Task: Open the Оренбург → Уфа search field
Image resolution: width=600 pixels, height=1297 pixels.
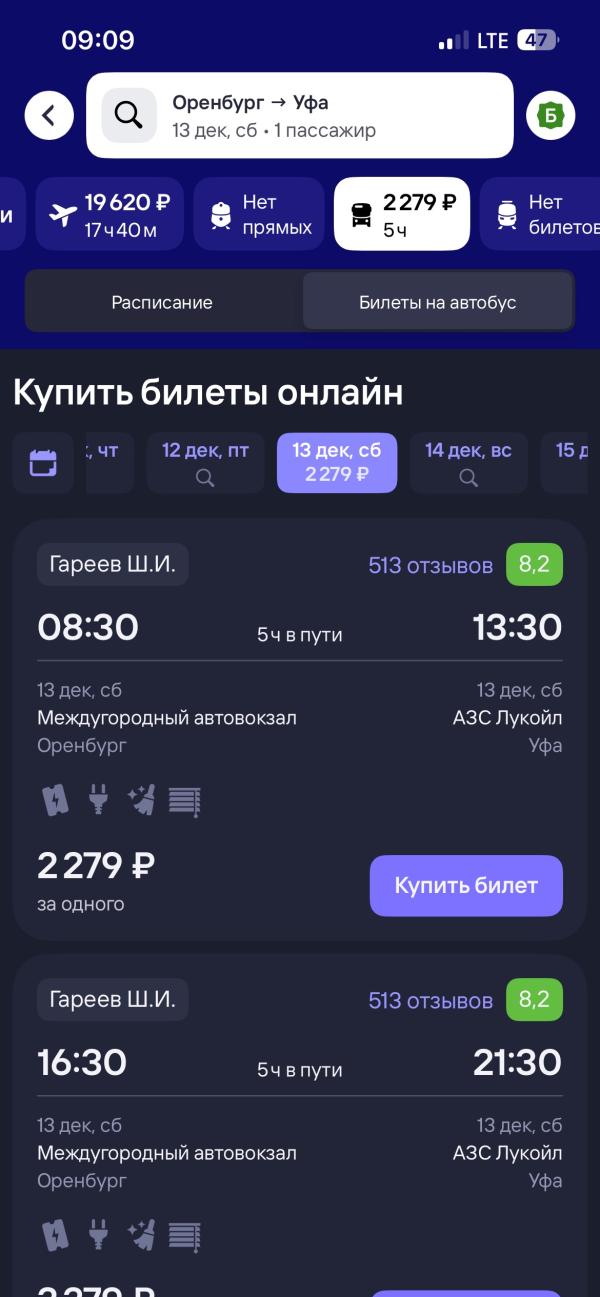Action: coord(300,116)
